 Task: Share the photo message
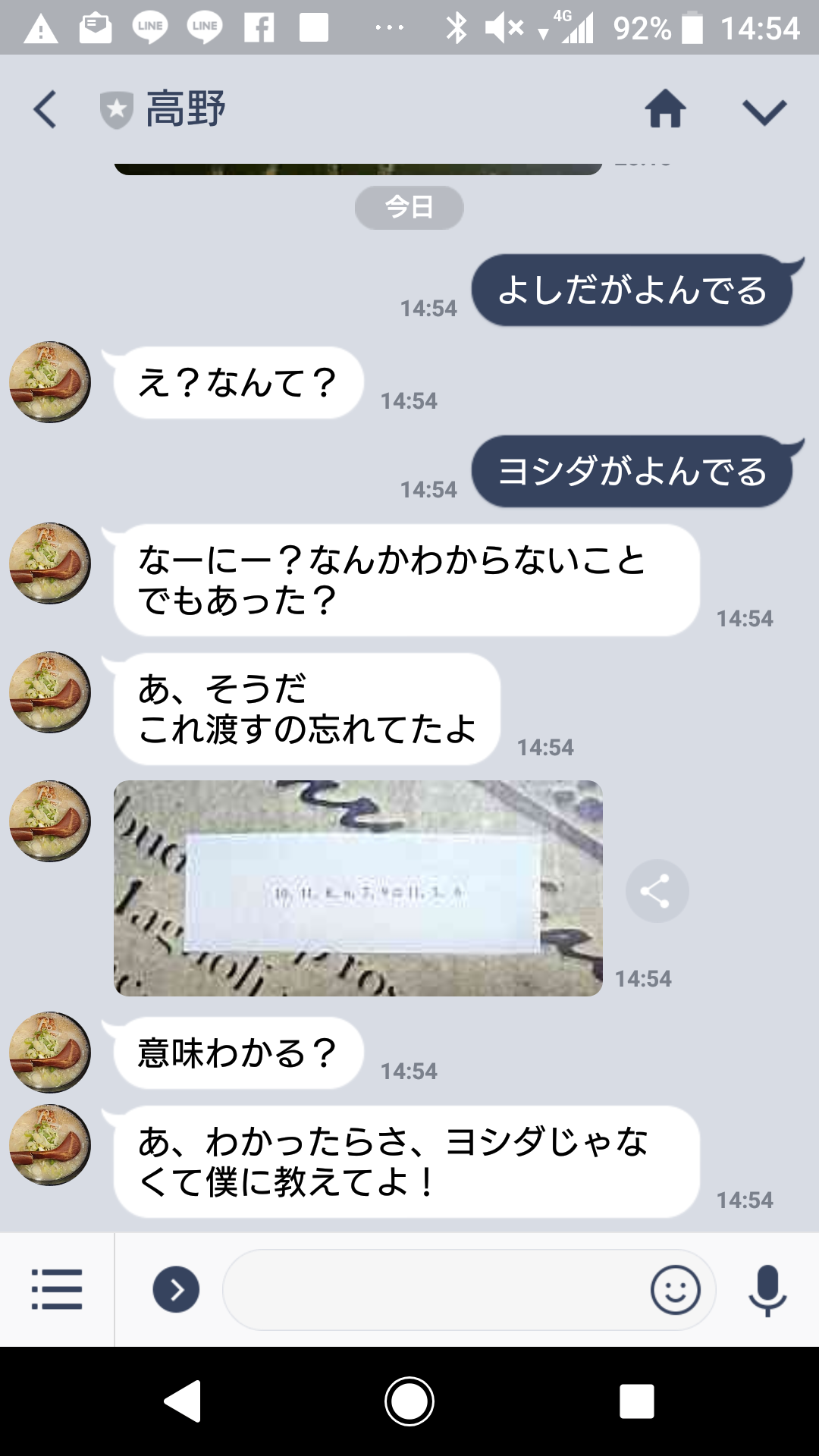(657, 891)
